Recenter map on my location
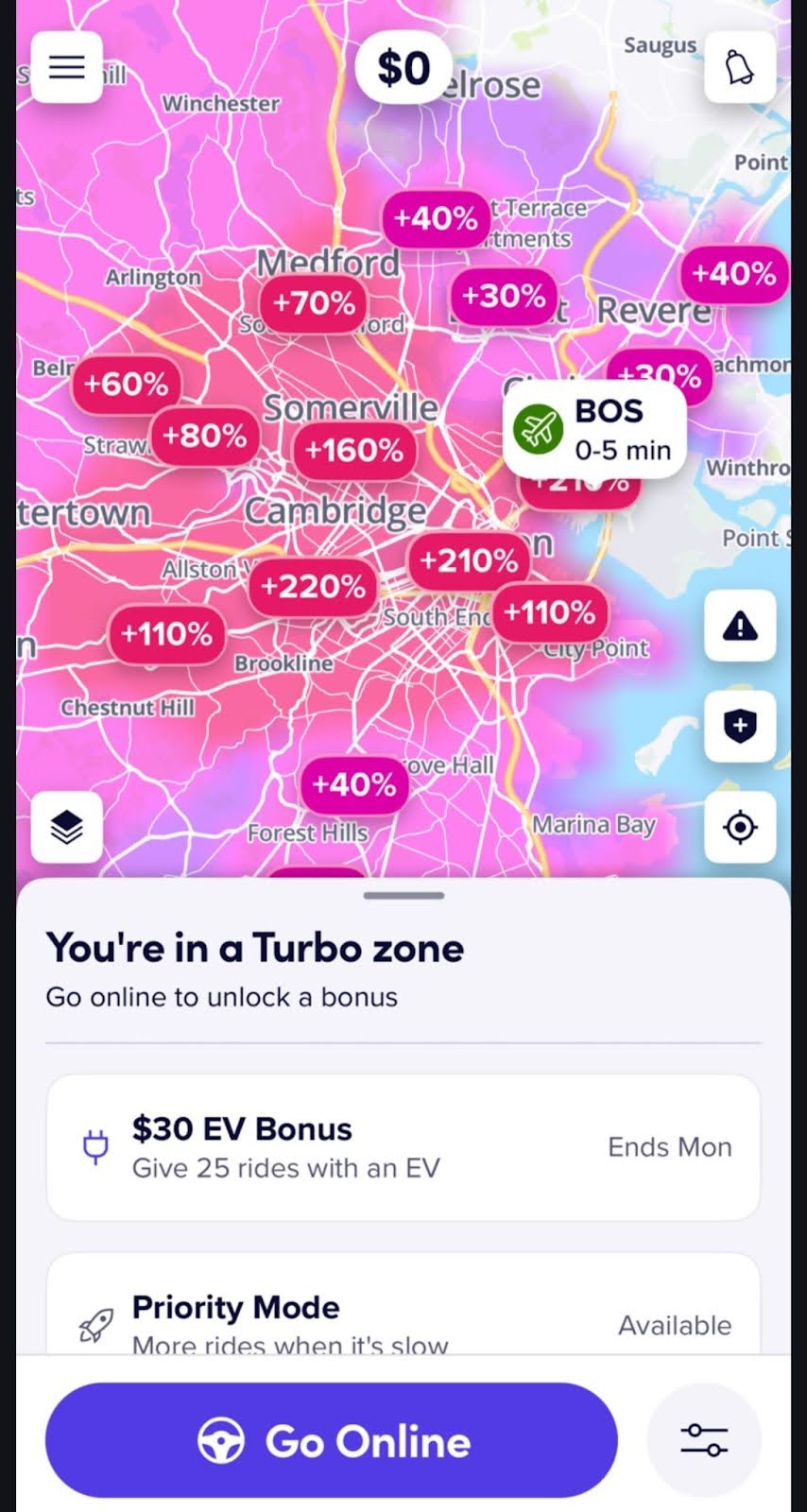This screenshot has width=807, height=1512. [739, 827]
